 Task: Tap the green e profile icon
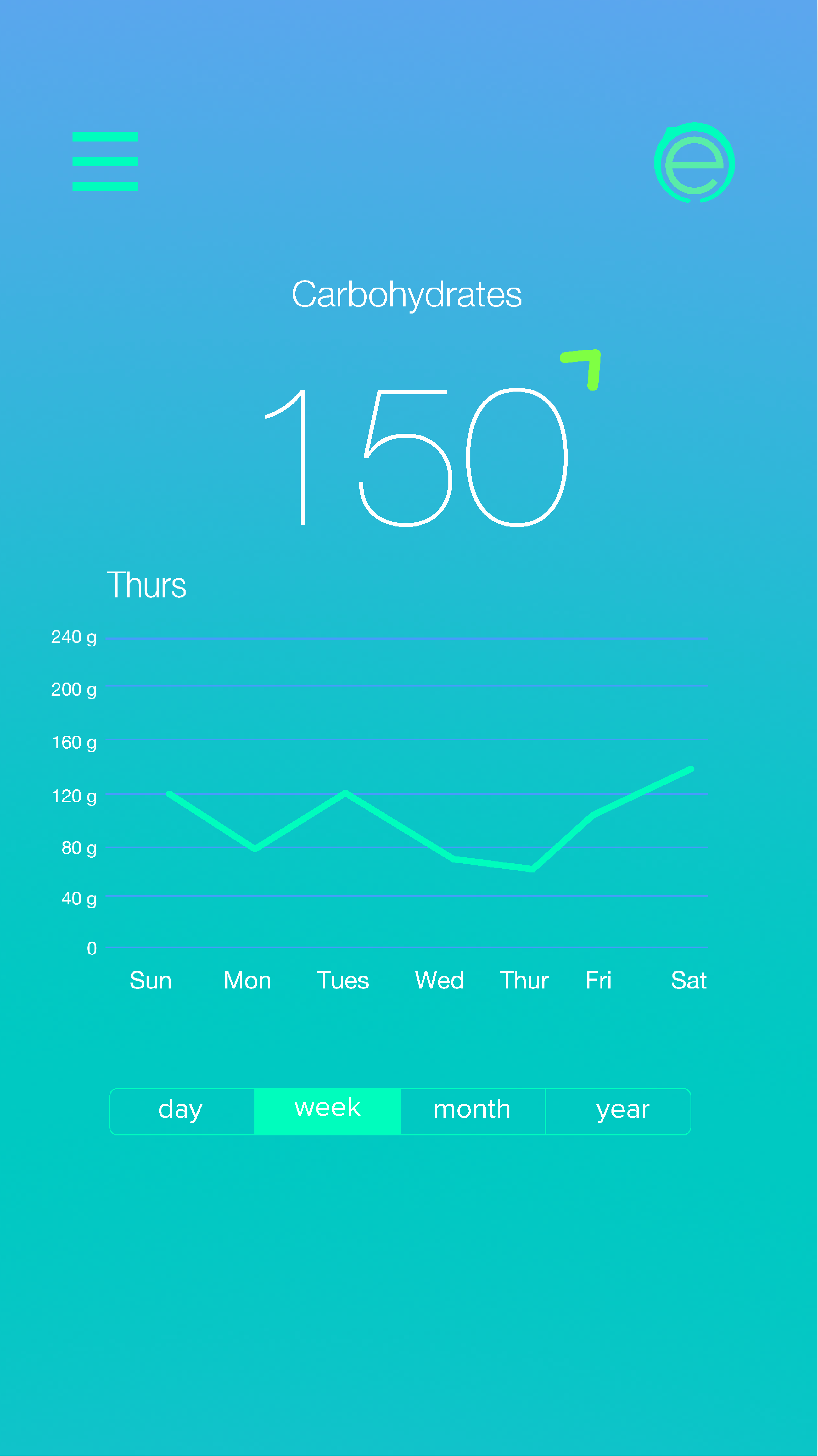[x=694, y=163]
